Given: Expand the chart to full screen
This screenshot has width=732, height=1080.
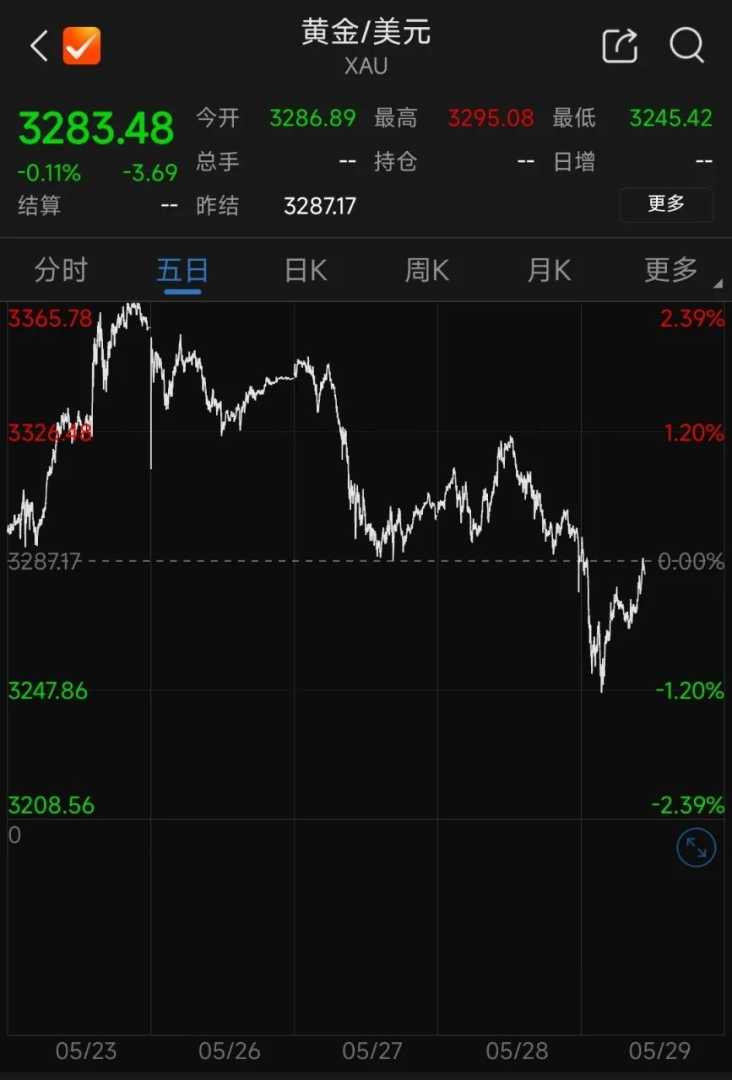Looking at the screenshot, I should pyautogui.click(x=696, y=848).
